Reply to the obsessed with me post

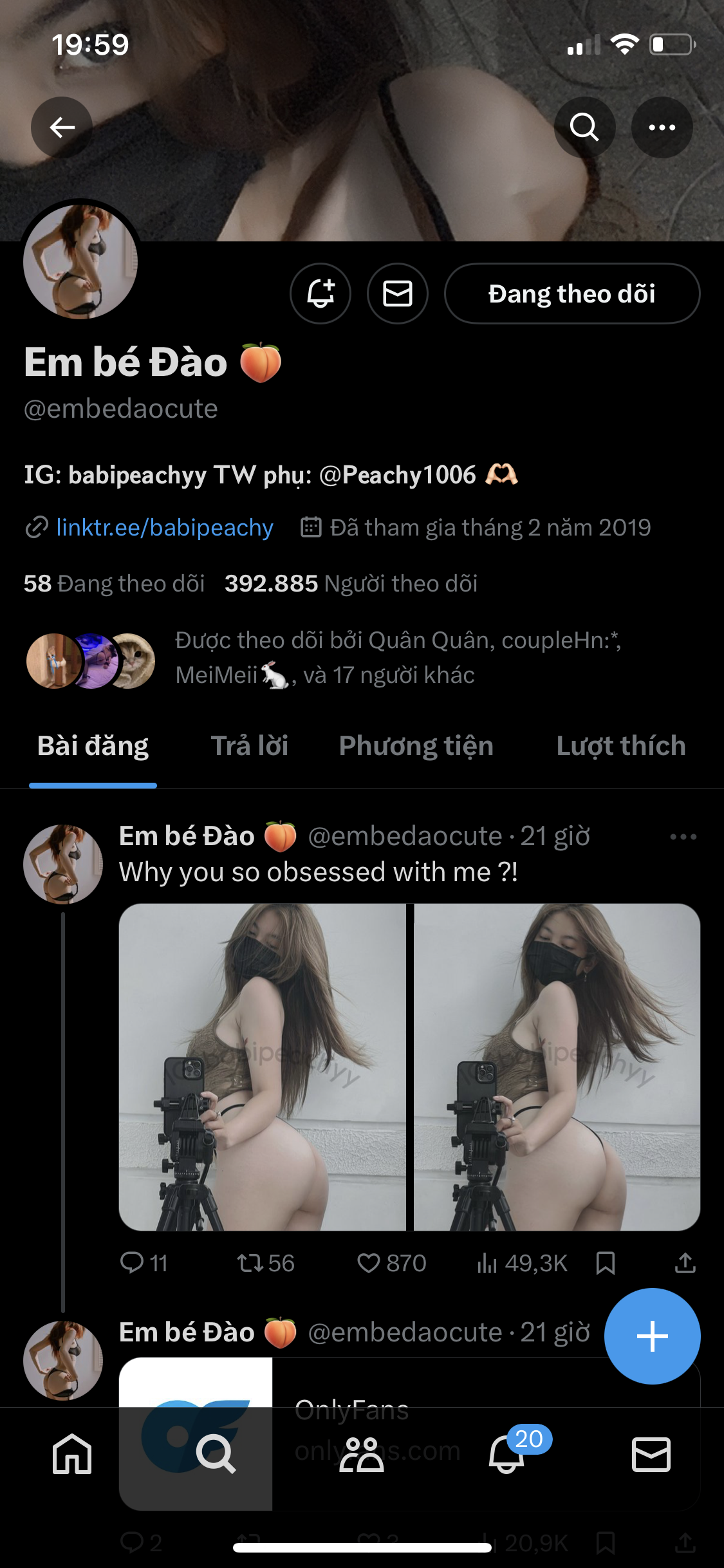pos(144,1263)
